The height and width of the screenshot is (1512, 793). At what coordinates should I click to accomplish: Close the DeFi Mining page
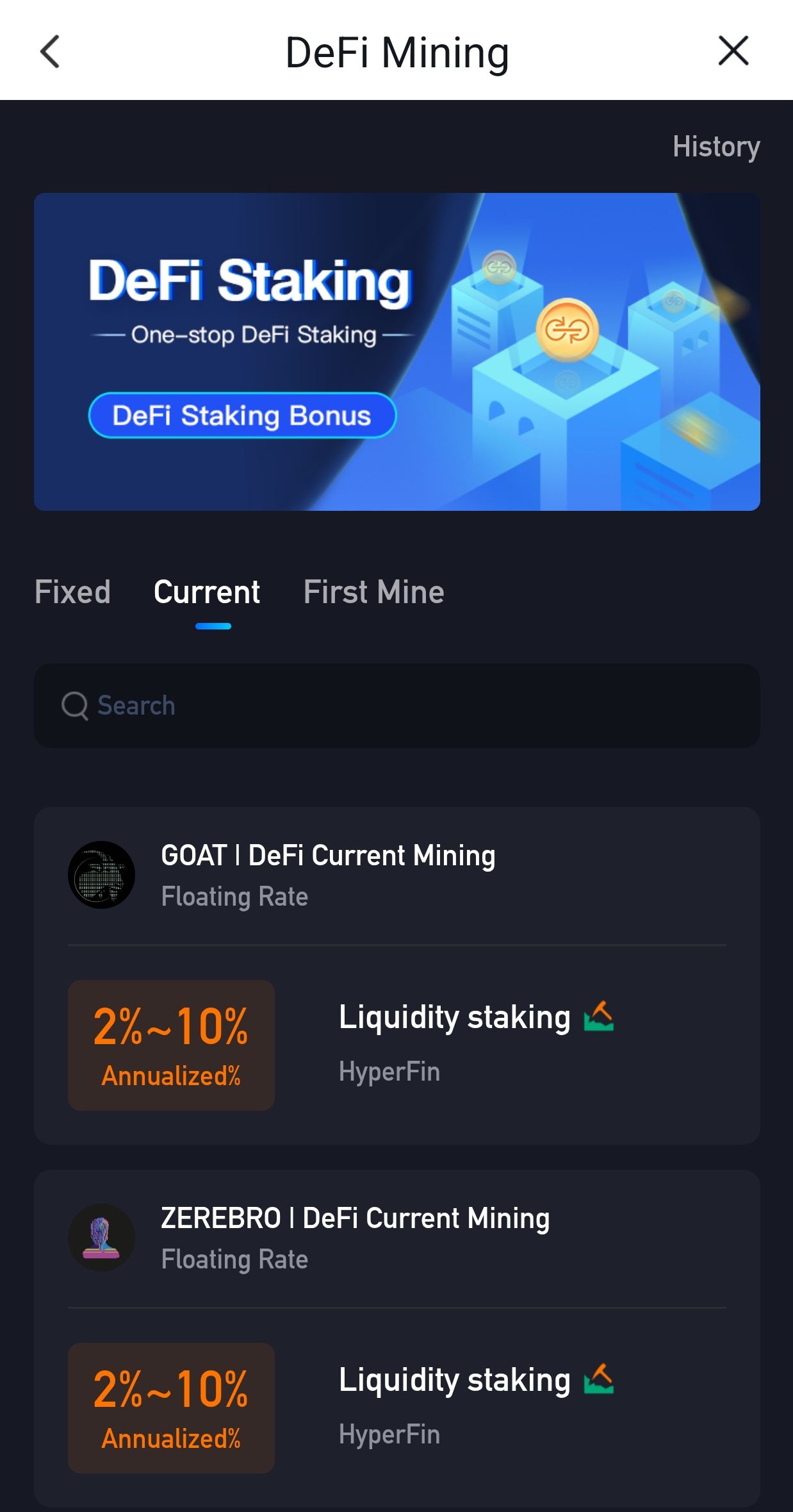pos(733,51)
